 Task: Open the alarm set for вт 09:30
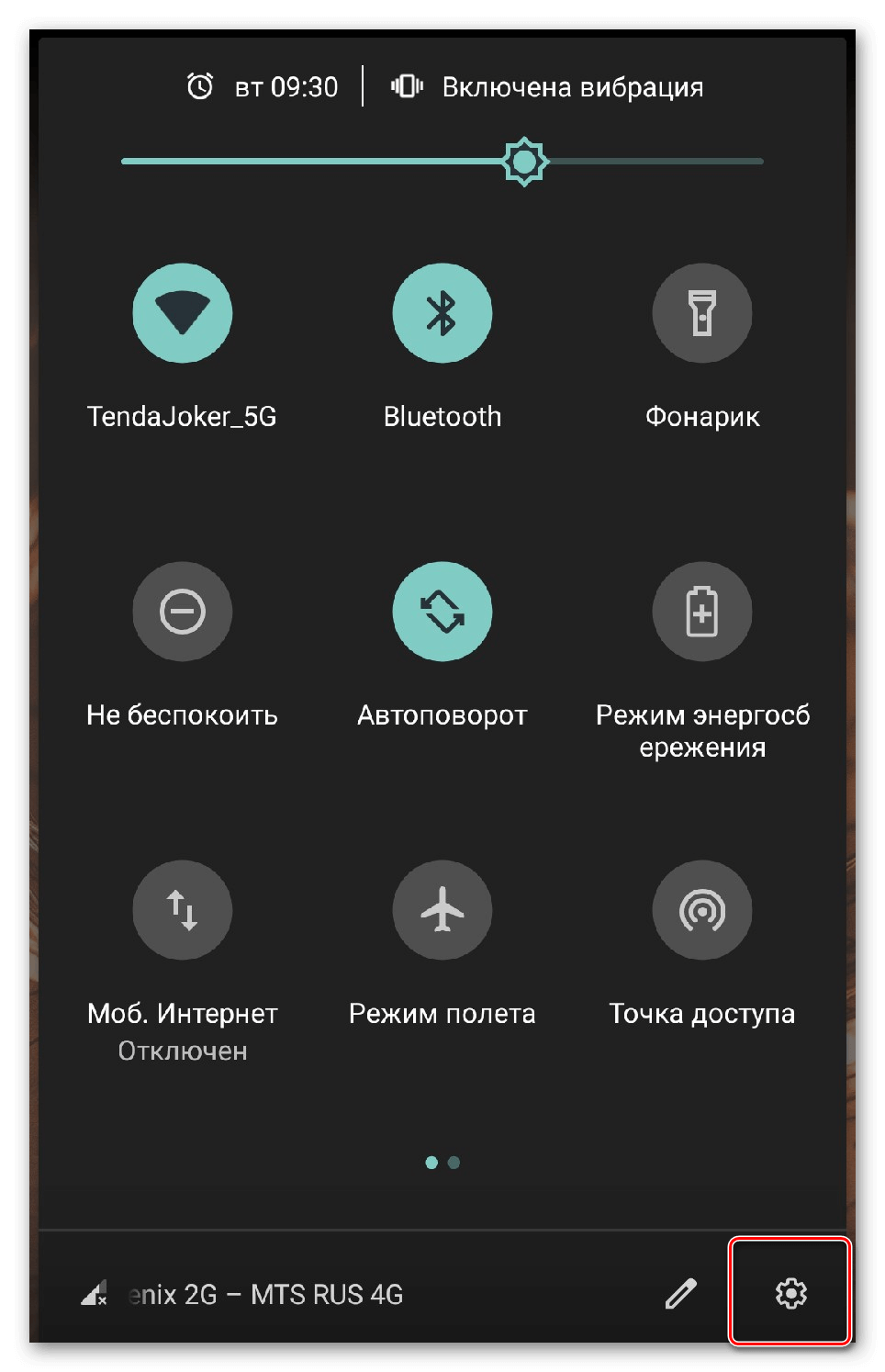click(x=263, y=87)
